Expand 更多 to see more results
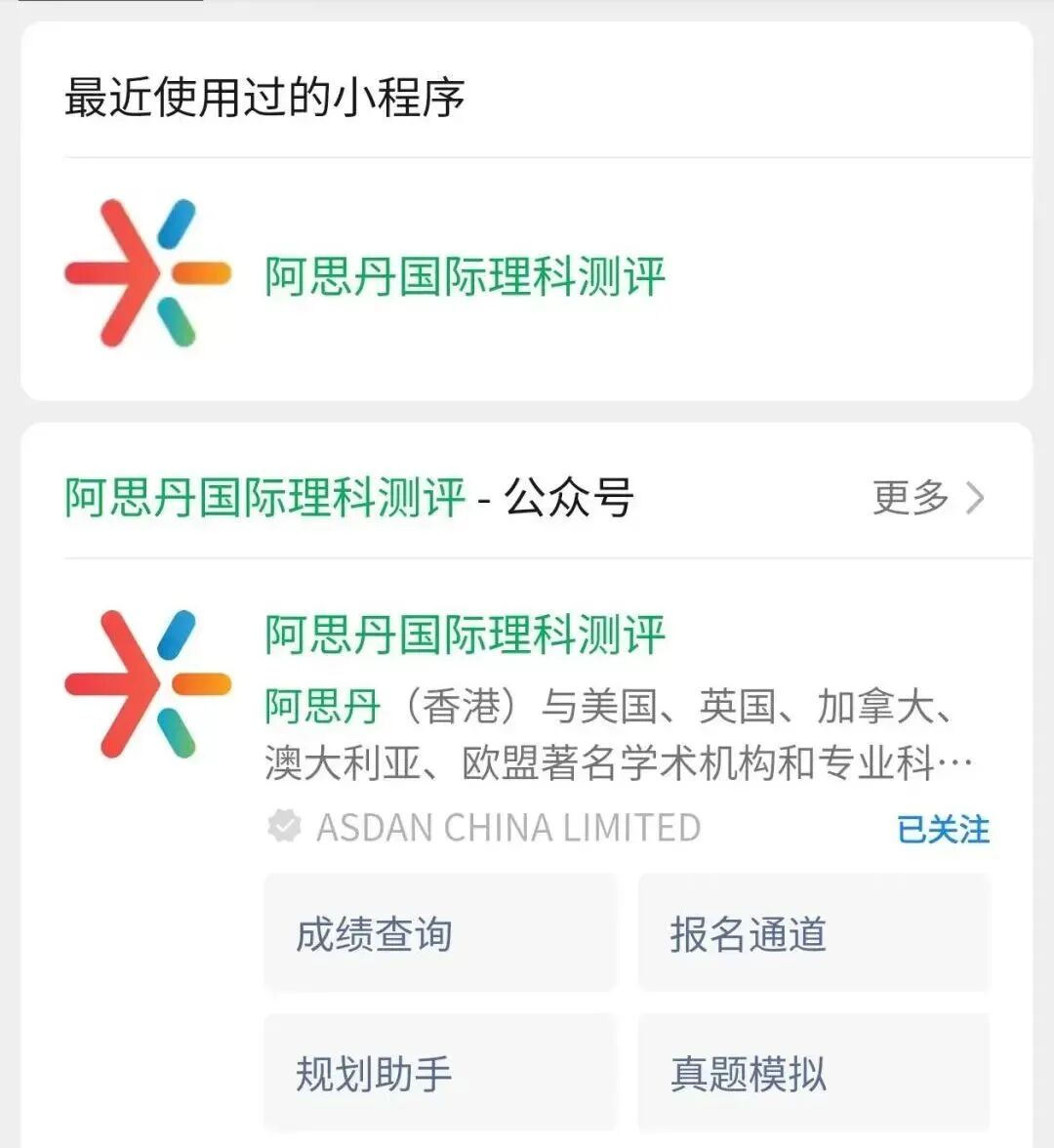Viewport: 1054px width, 1148px height. pos(910,498)
